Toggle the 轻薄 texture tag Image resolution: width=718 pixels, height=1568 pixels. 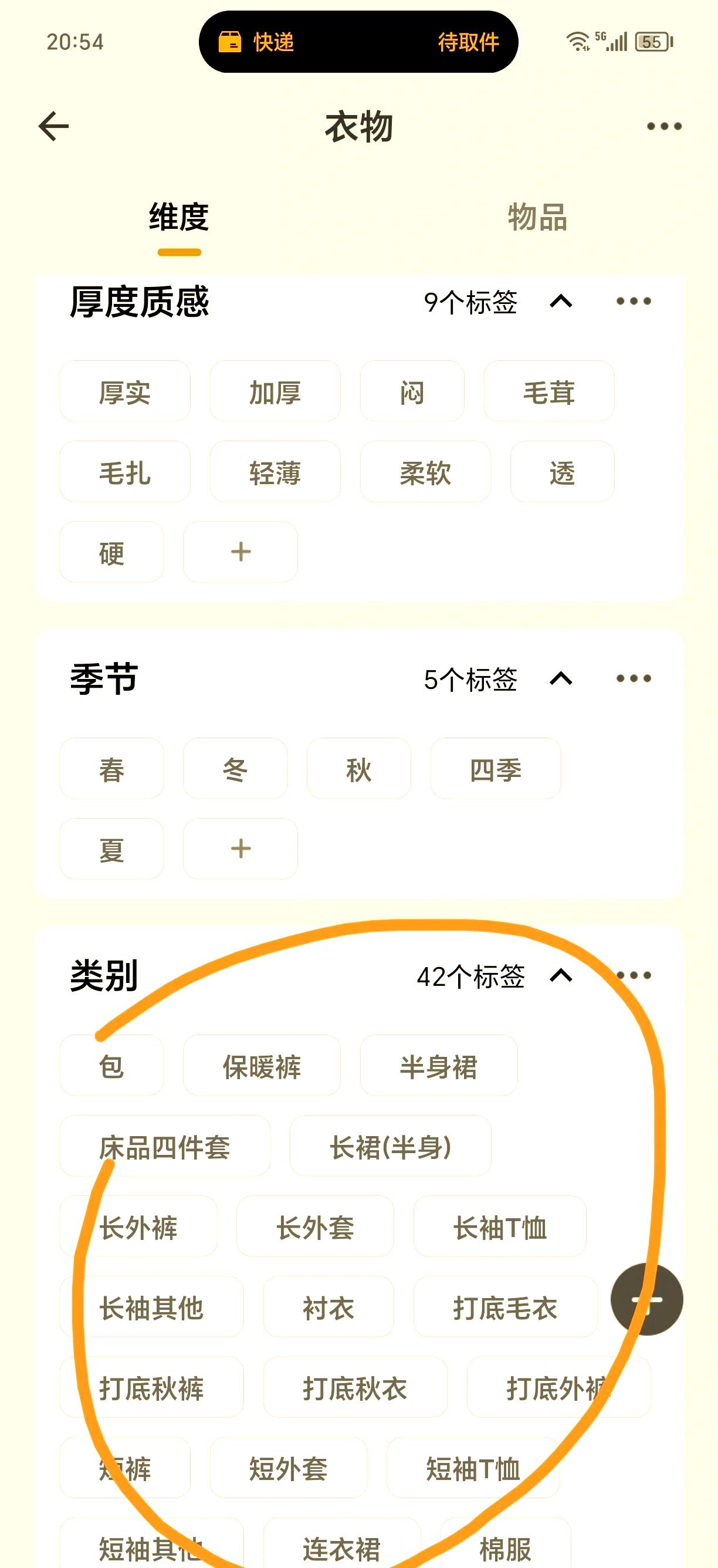(275, 472)
